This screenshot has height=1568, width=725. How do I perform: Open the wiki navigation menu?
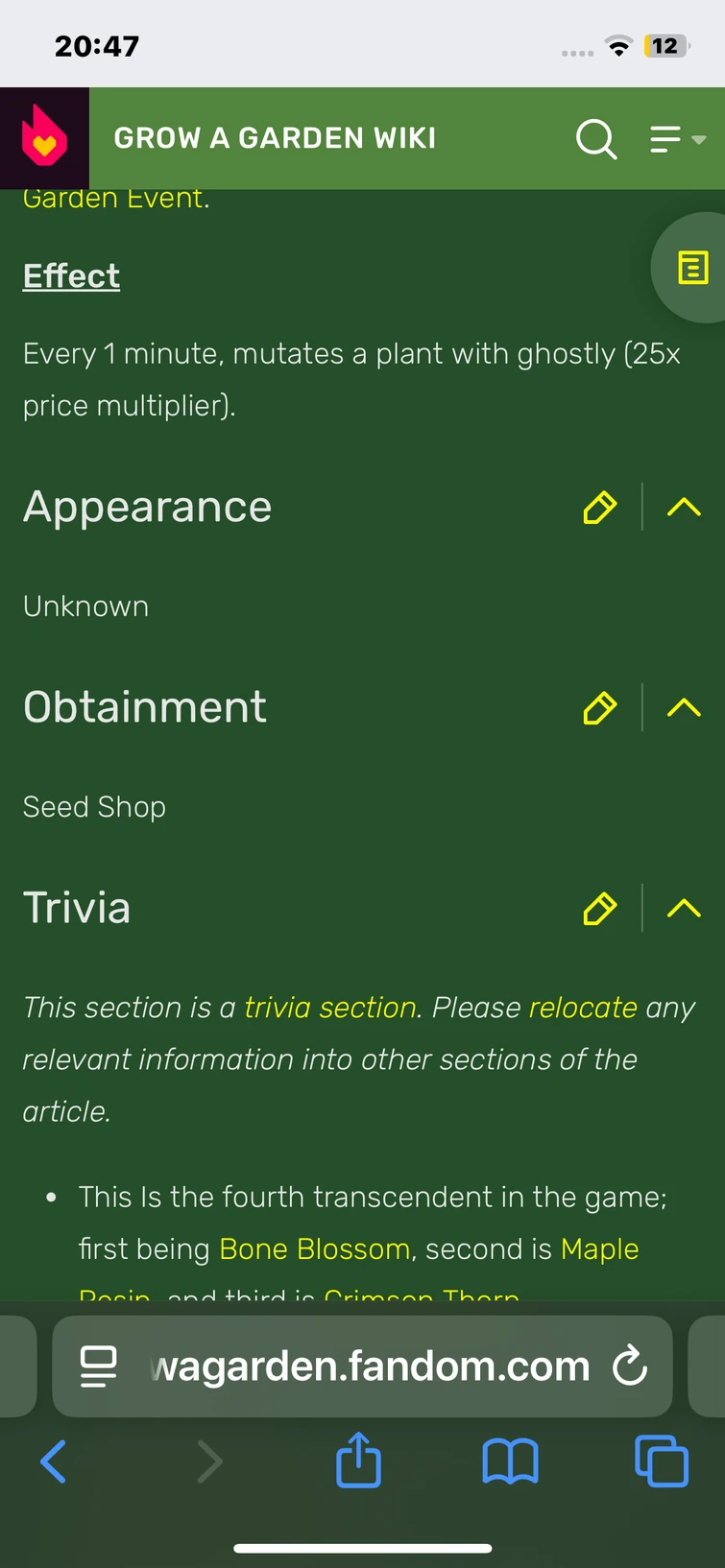click(x=676, y=139)
